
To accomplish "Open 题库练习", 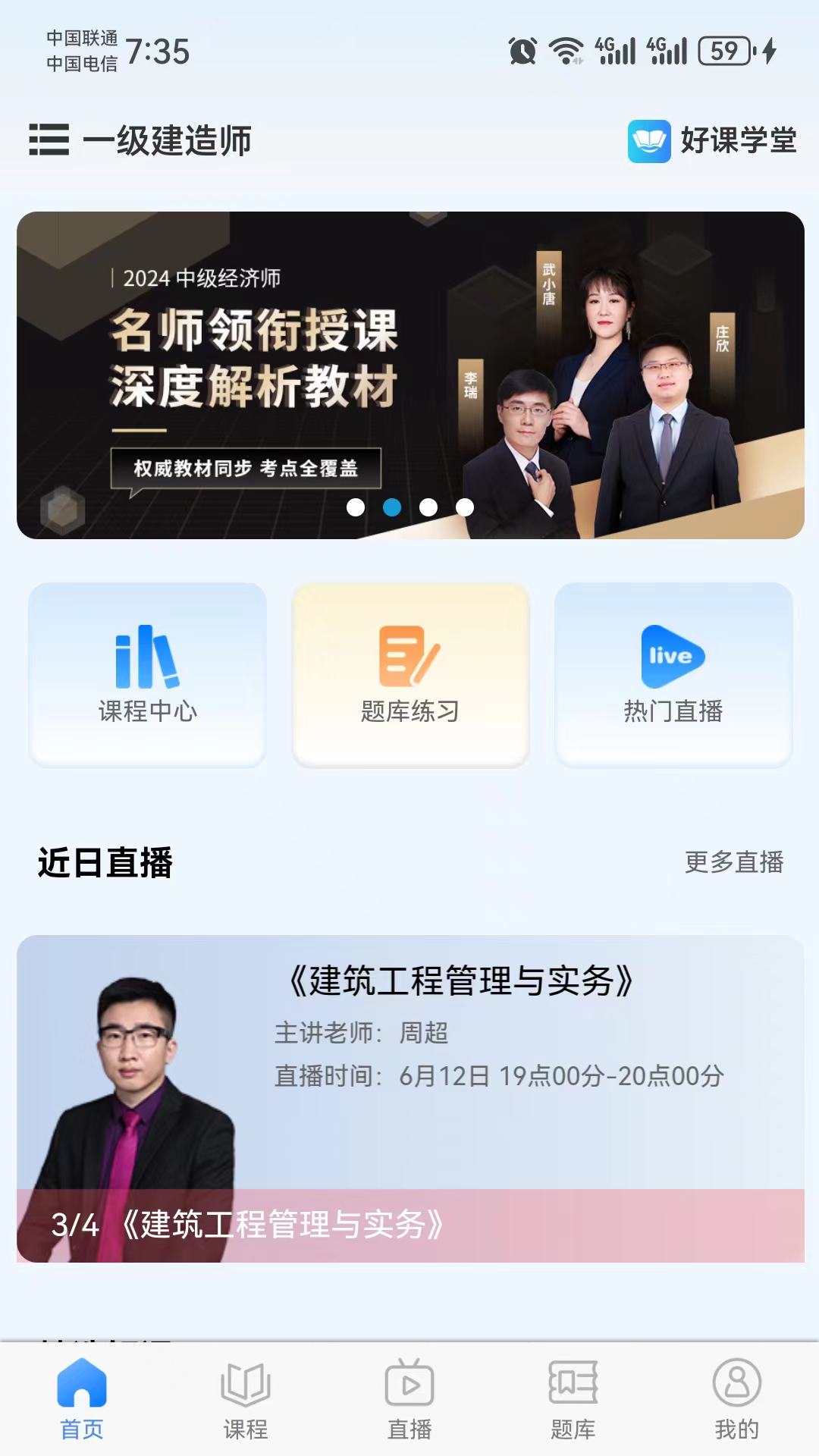I will pyautogui.click(x=410, y=674).
